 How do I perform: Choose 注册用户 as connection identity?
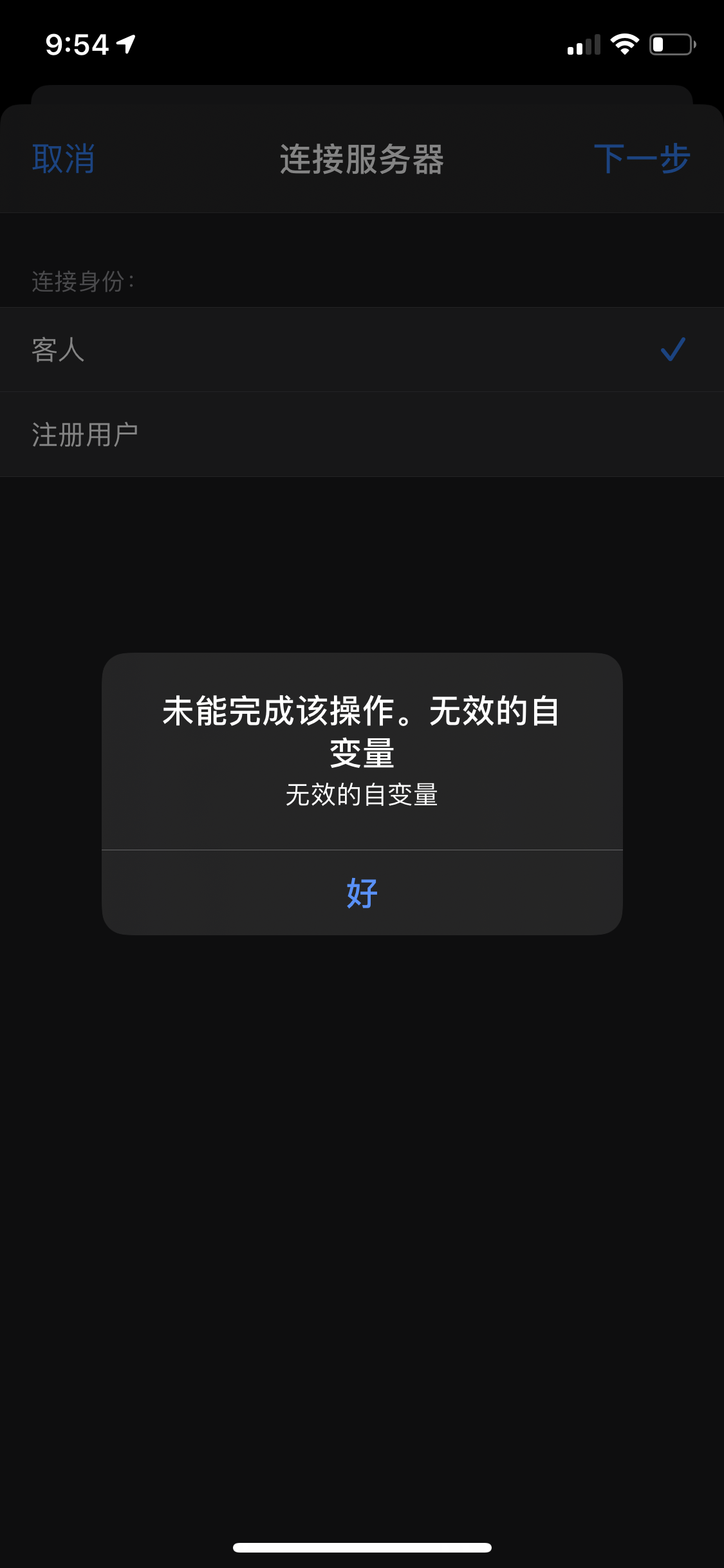coord(362,434)
